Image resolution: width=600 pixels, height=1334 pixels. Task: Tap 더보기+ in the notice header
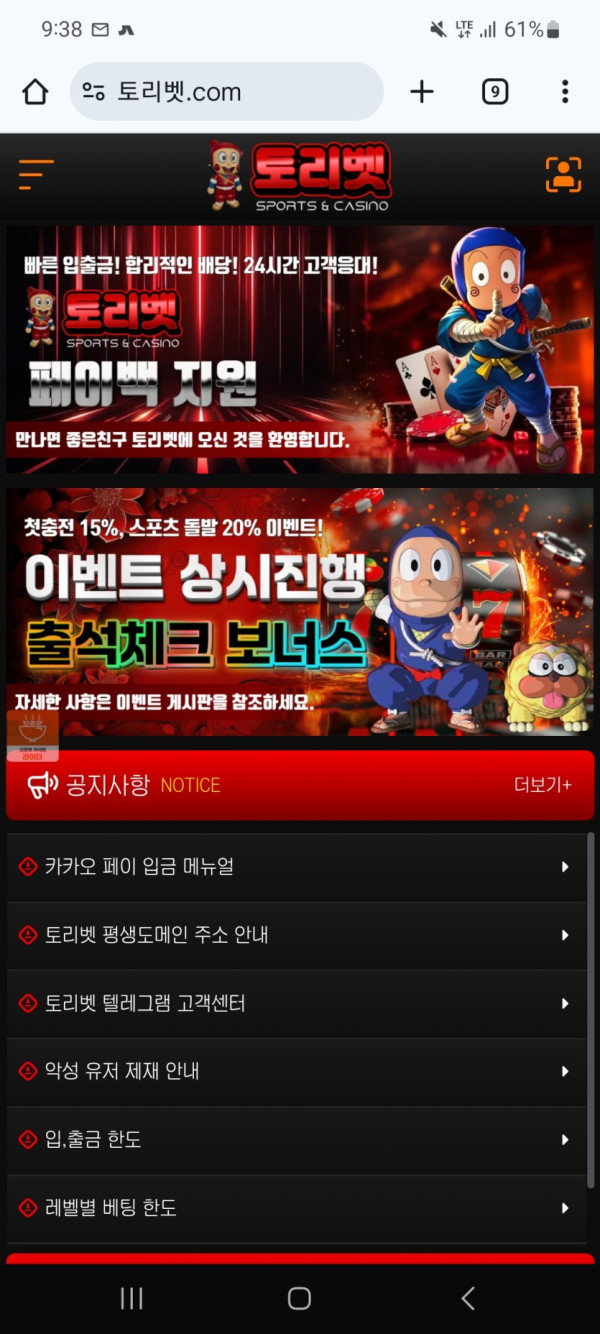click(543, 785)
